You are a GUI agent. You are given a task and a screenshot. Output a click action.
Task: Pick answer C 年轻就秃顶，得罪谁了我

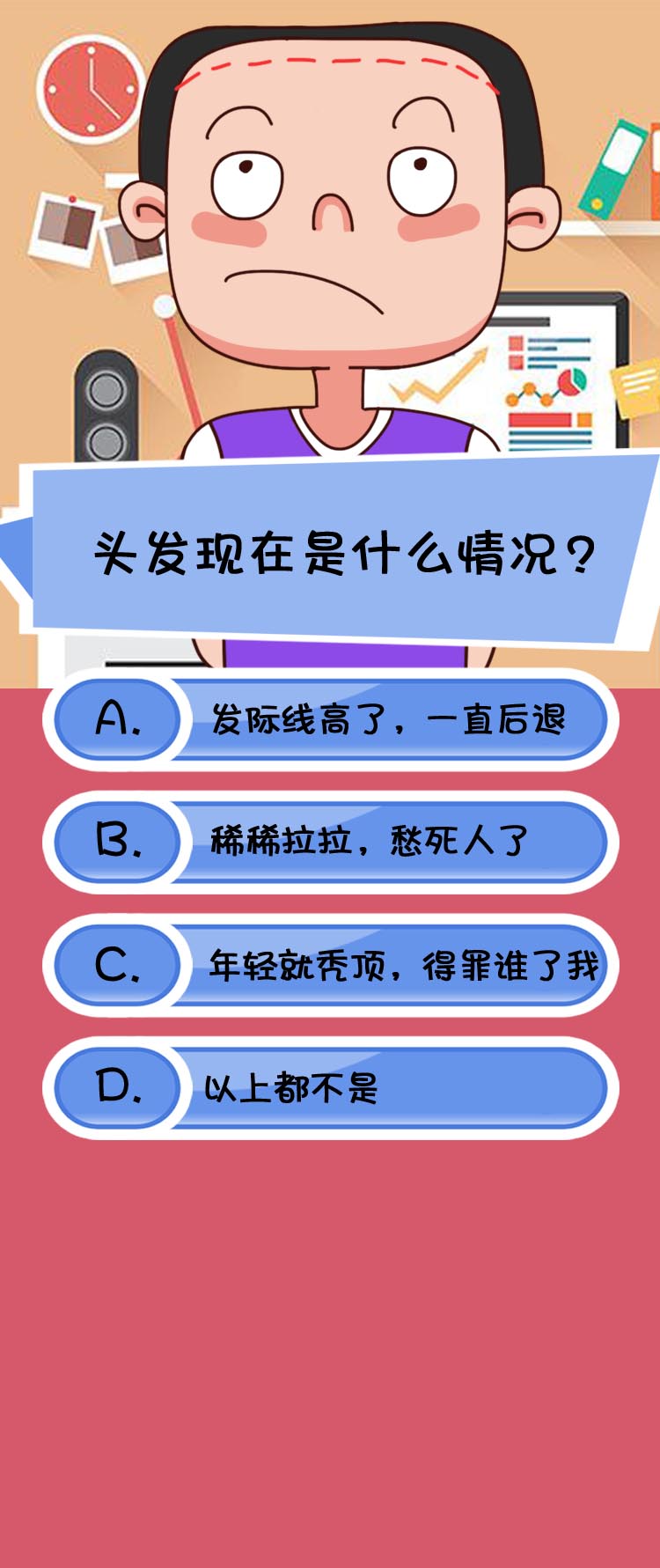[331, 965]
